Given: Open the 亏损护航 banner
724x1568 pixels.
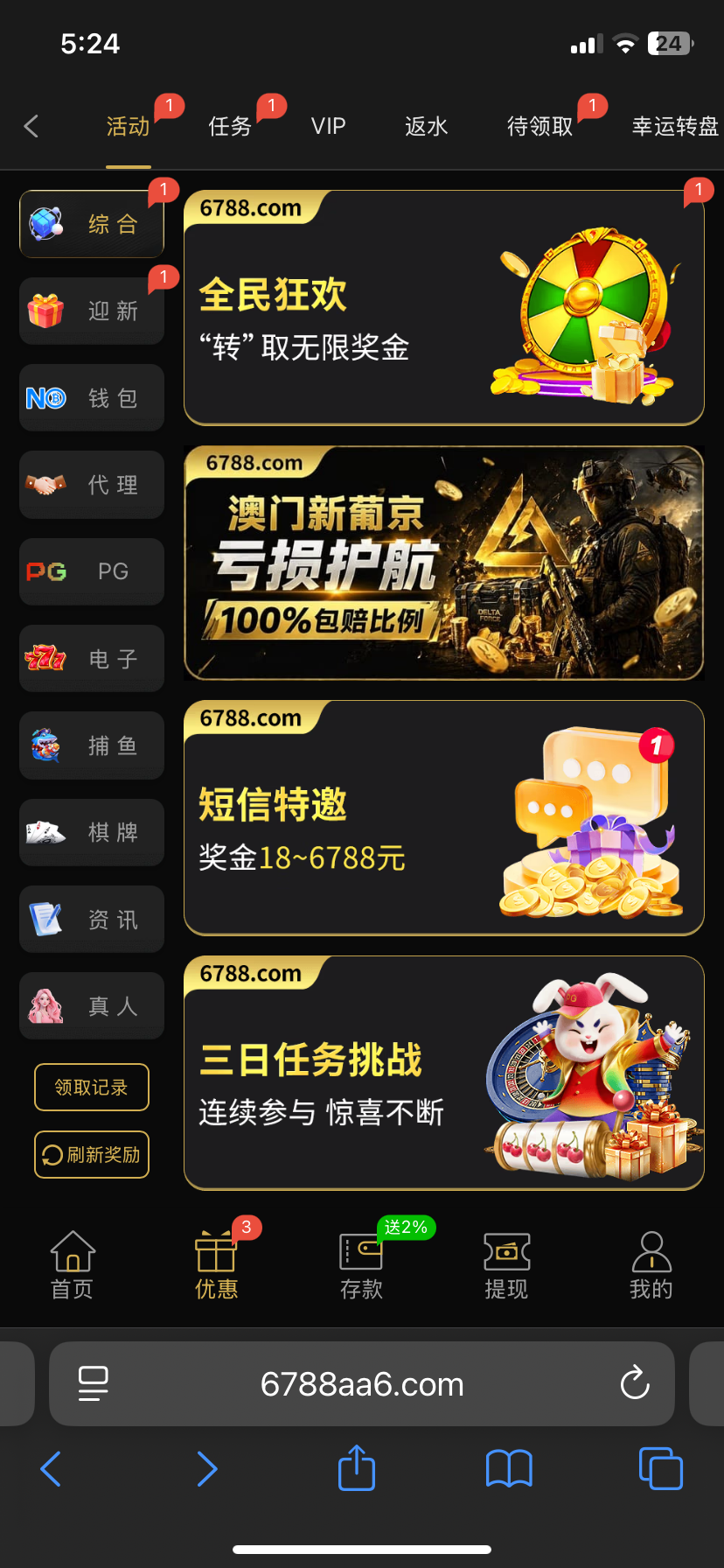Looking at the screenshot, I should click(x=443, y=563).
